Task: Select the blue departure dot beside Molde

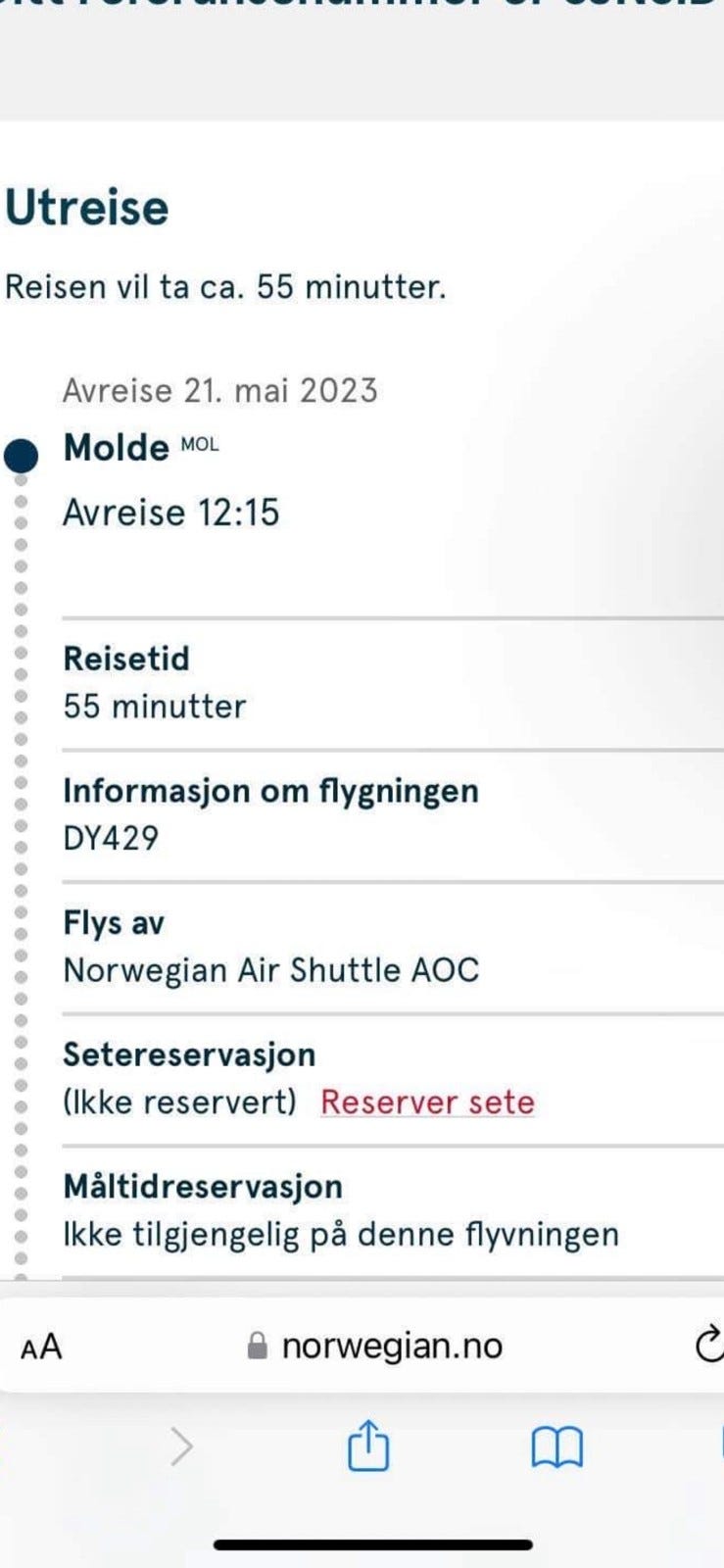Action: [22, 453]
